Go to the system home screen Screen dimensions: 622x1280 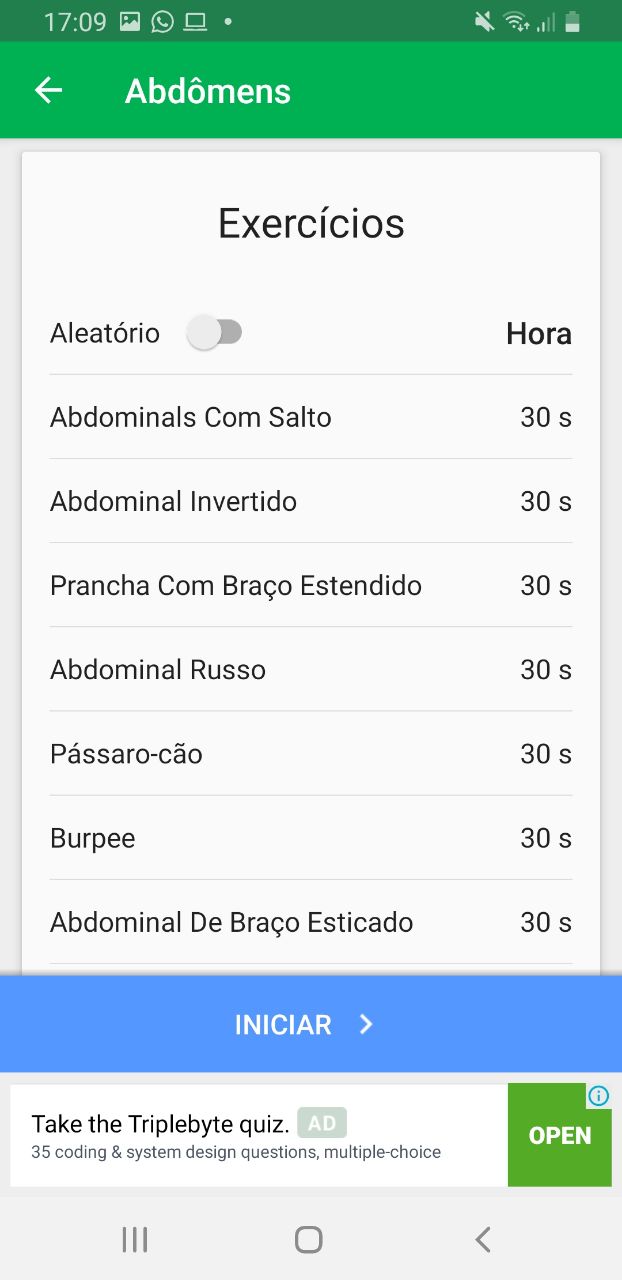coord(309,1240)
